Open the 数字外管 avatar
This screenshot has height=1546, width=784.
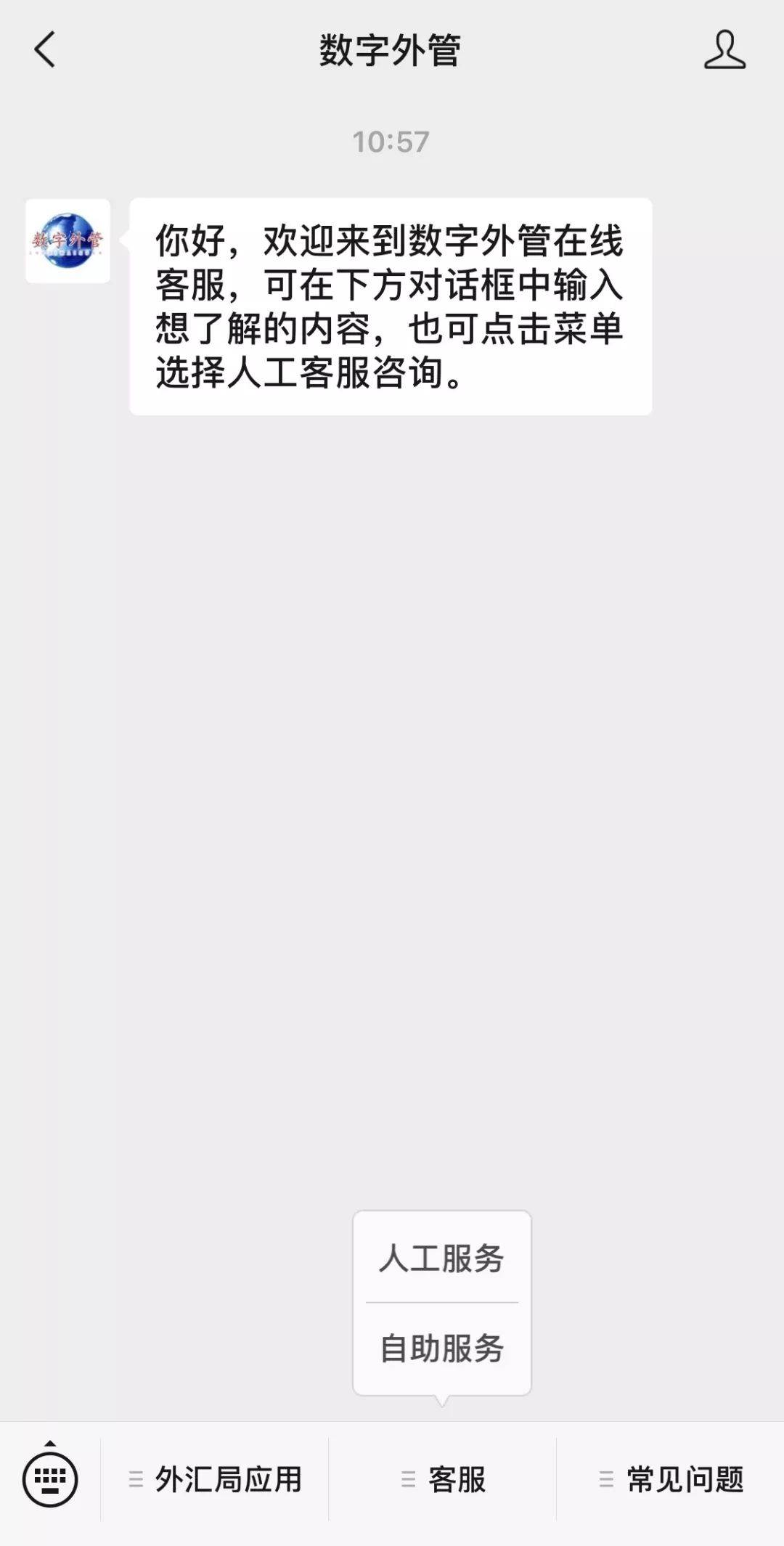(x=68, y=240)
